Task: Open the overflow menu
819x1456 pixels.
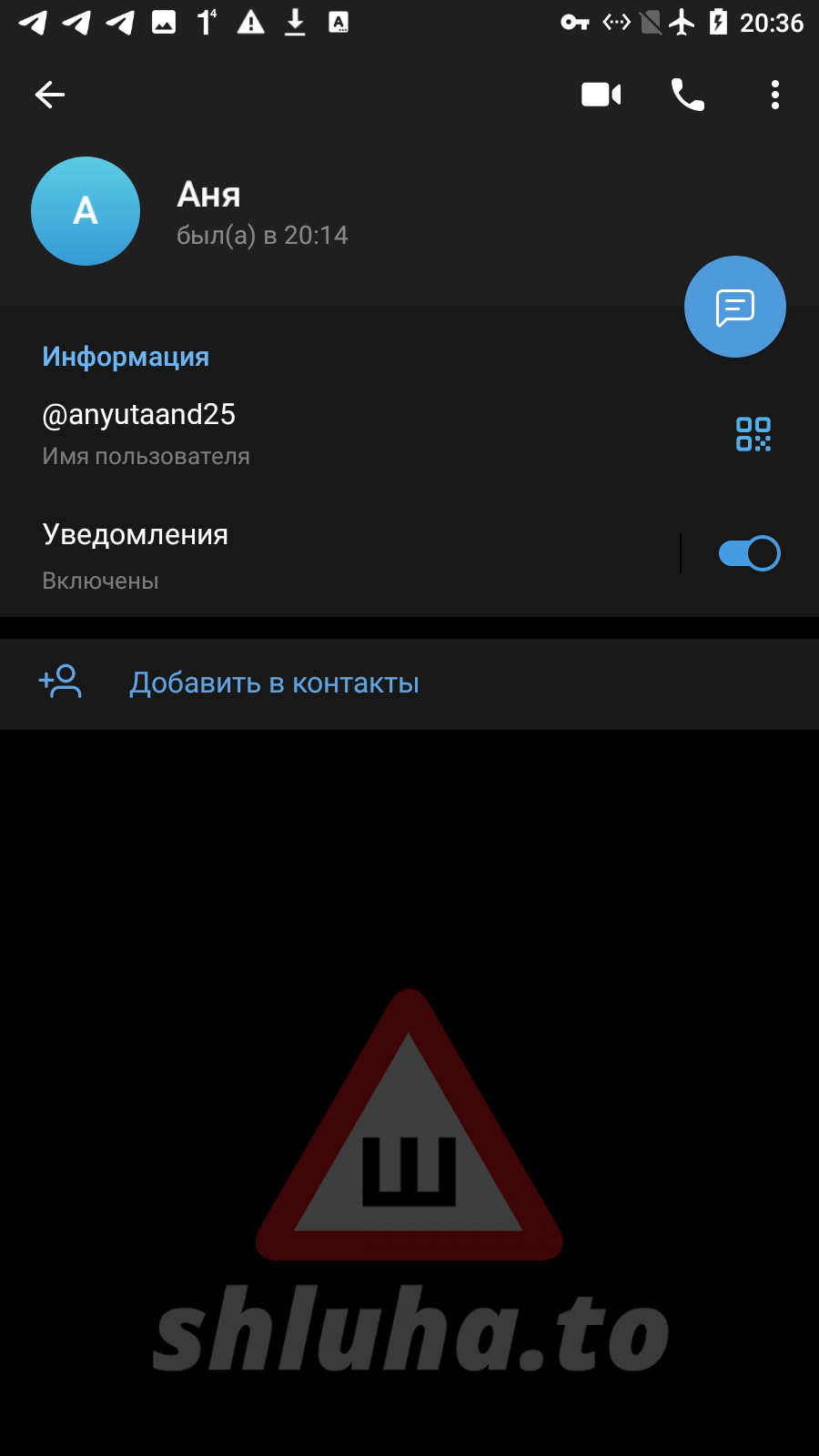Action: (x=774, y=95)
